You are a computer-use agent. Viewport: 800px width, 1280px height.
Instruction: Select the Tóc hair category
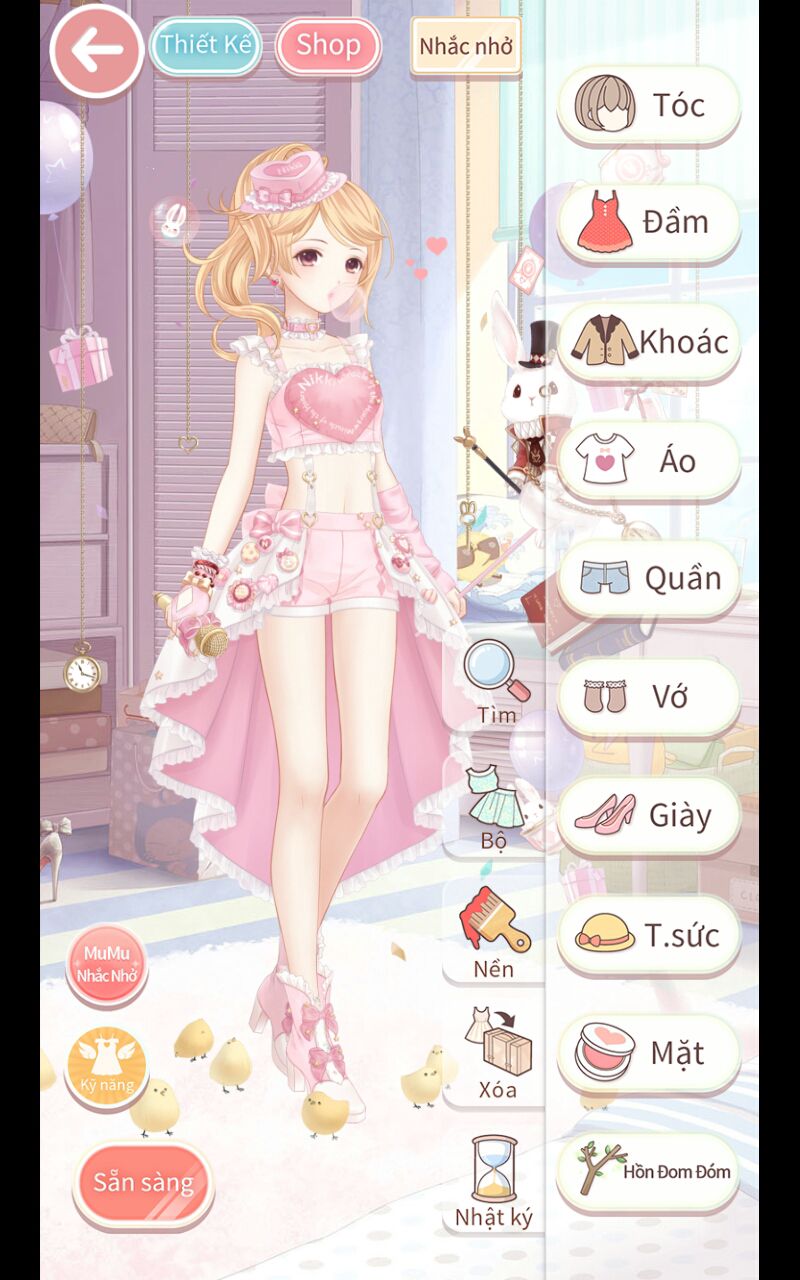coord(648,104)
